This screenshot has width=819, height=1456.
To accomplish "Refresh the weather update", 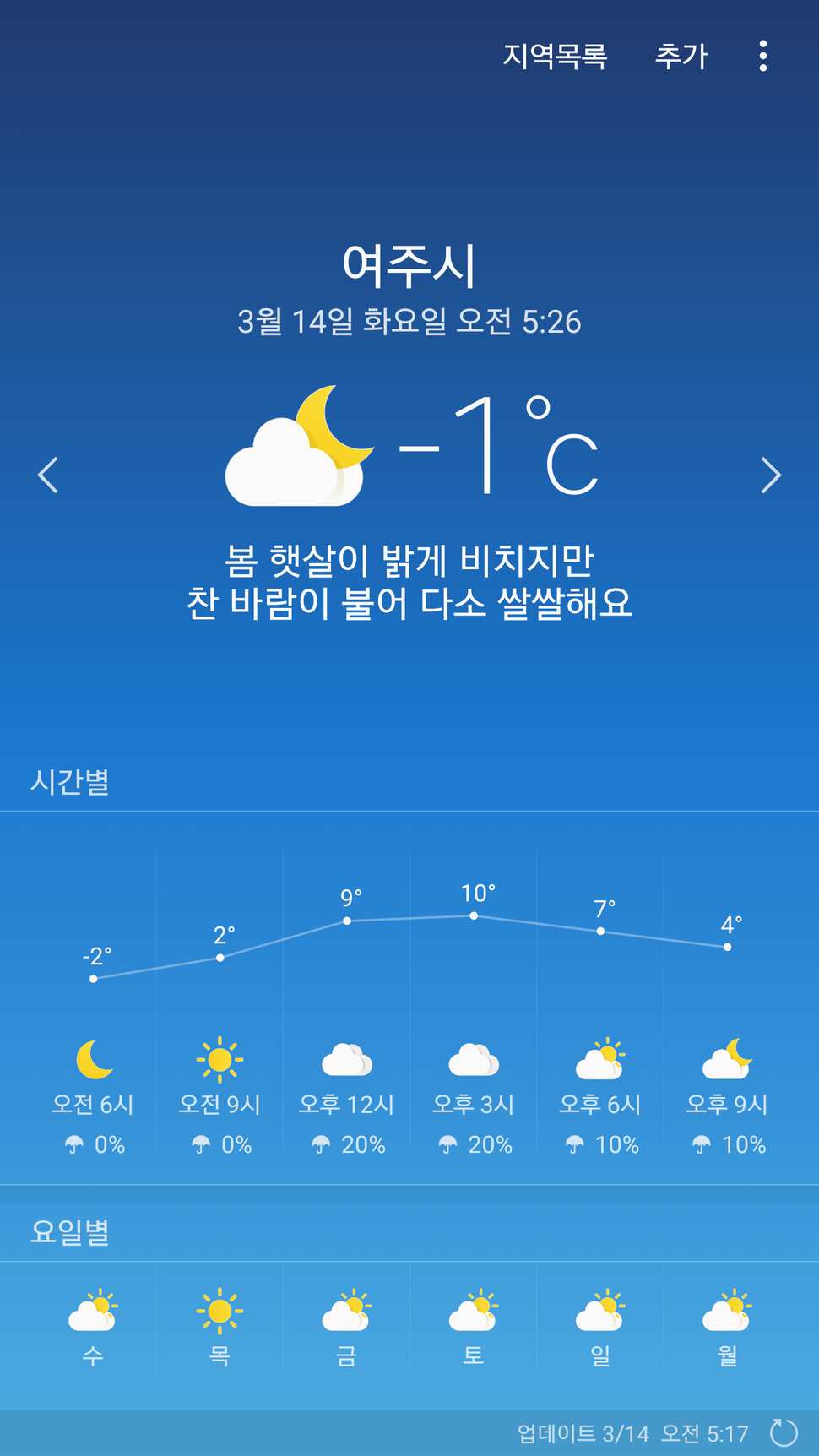I will pyautogui.click(x=784, y=1432).
